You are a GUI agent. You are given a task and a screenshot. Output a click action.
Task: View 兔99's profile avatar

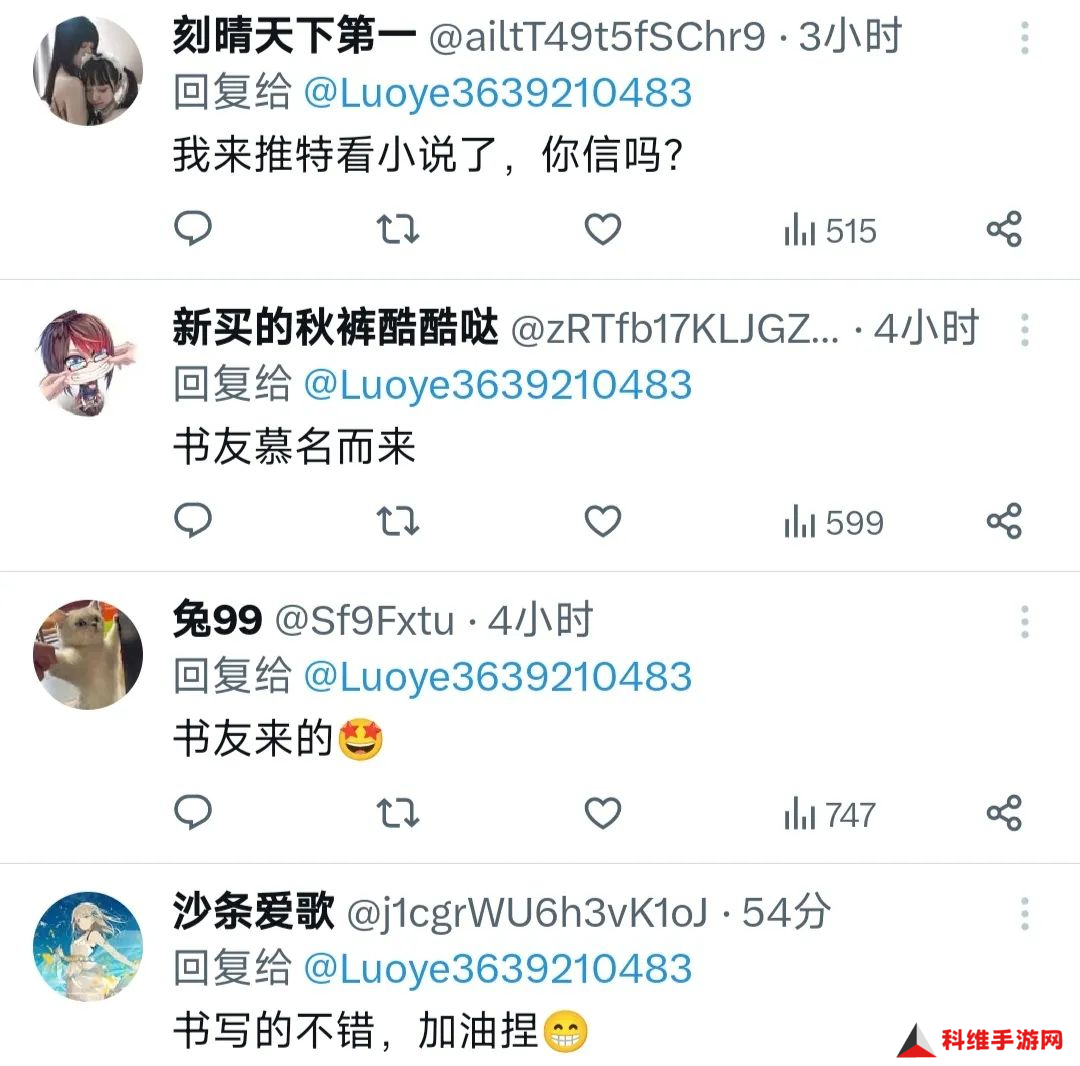pos(88,655)
